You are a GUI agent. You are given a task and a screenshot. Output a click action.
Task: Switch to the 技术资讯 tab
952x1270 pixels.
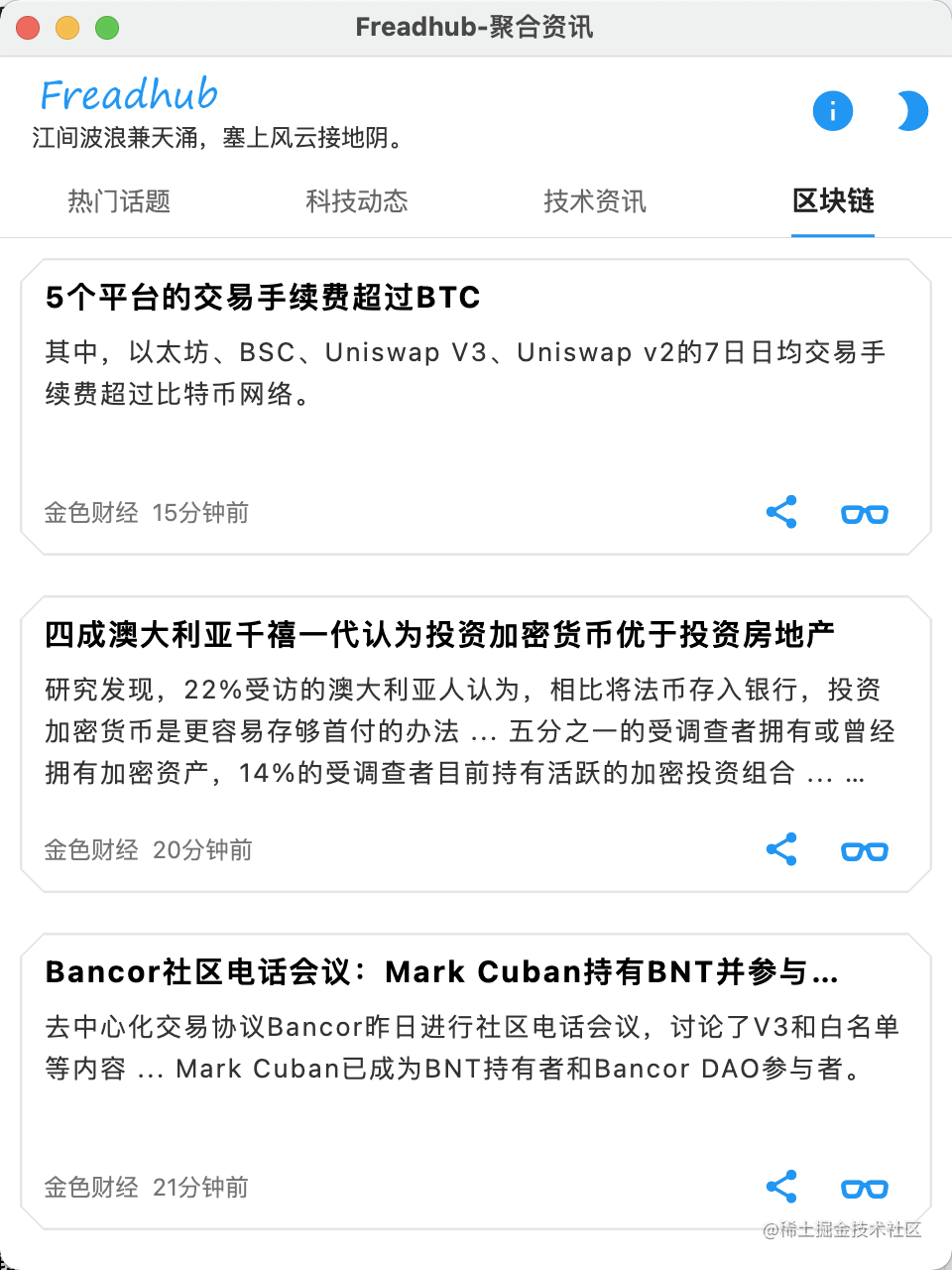pyautogui.click(x=595, y=201)
